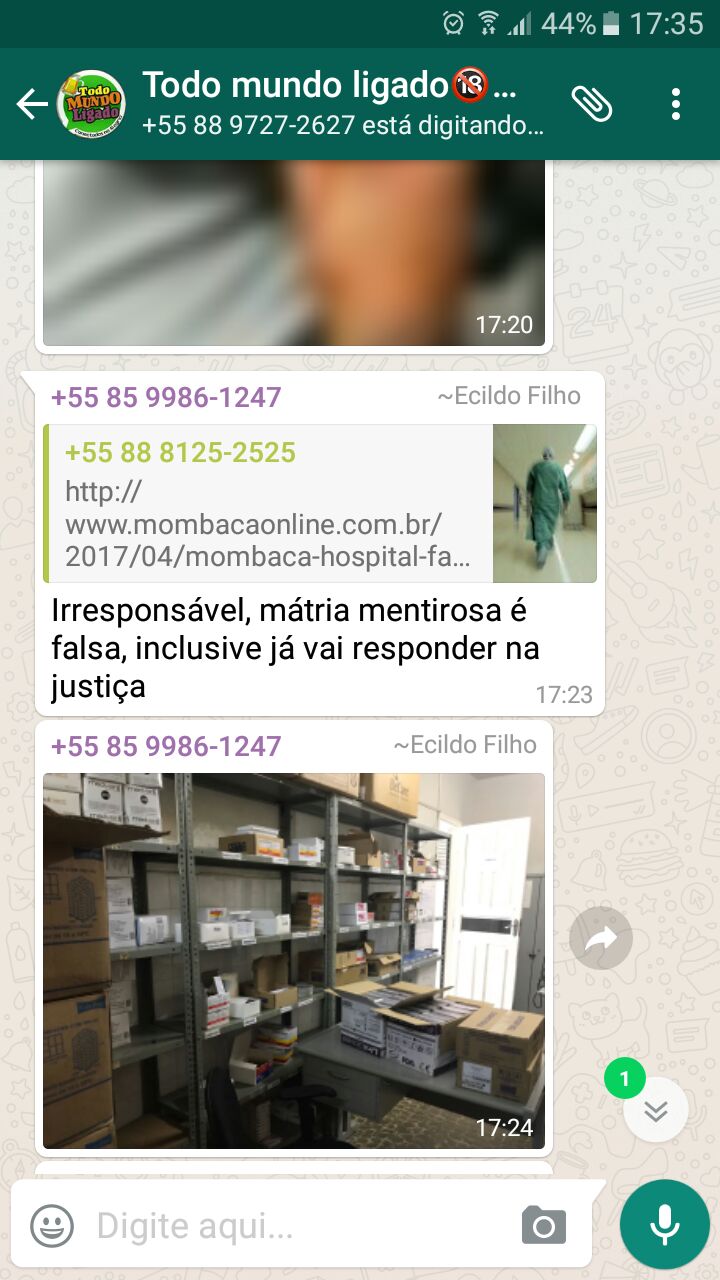Image resolution: width=720 pixels, height=1280 pixels.
Task: View the storage shelves photo from 17:24
Action: 294,960
